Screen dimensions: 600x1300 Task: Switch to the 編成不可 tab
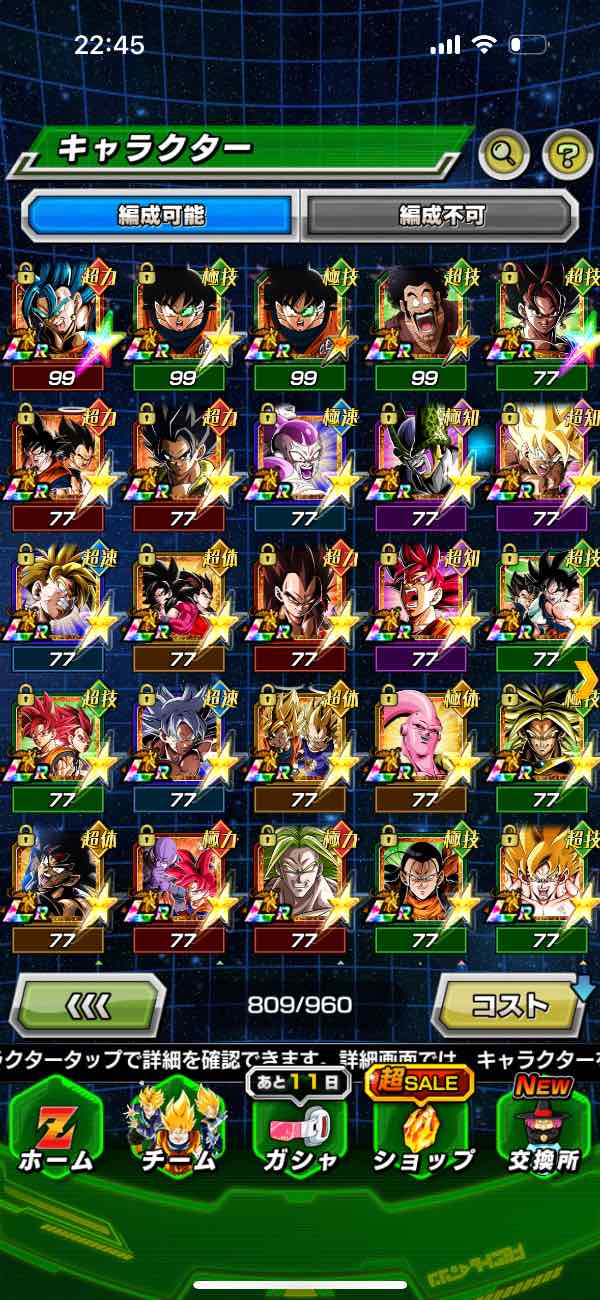(441, 215)
